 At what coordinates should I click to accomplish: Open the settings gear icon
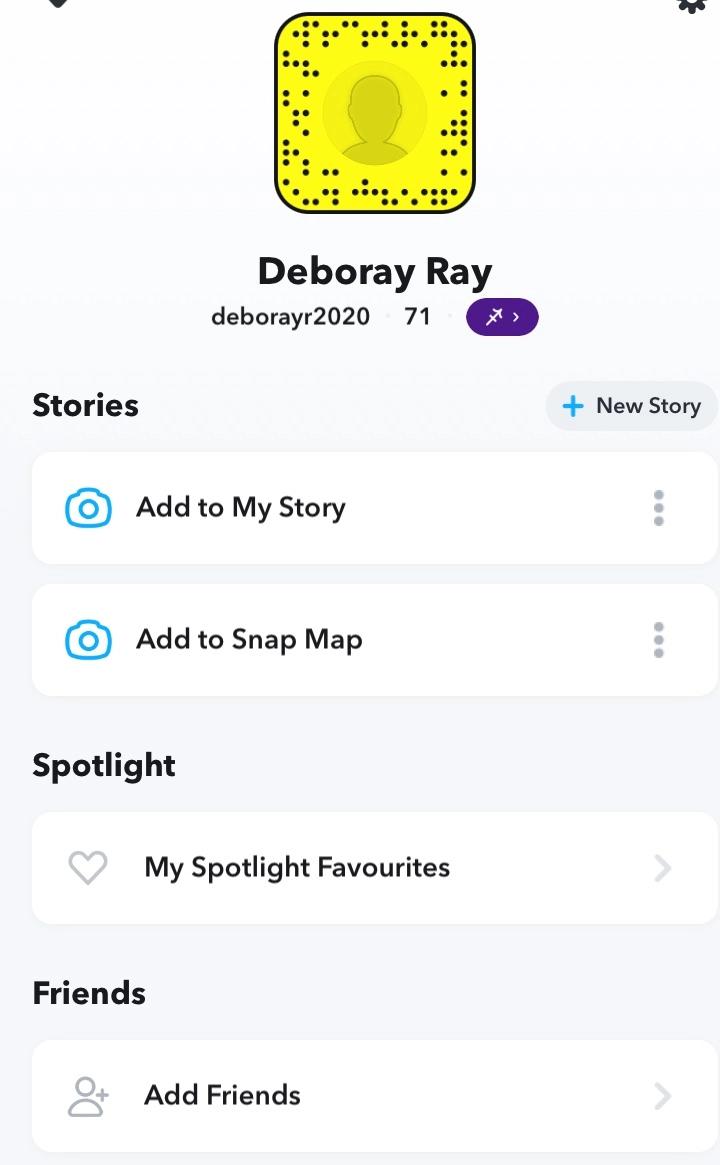(x=692, y=6)
